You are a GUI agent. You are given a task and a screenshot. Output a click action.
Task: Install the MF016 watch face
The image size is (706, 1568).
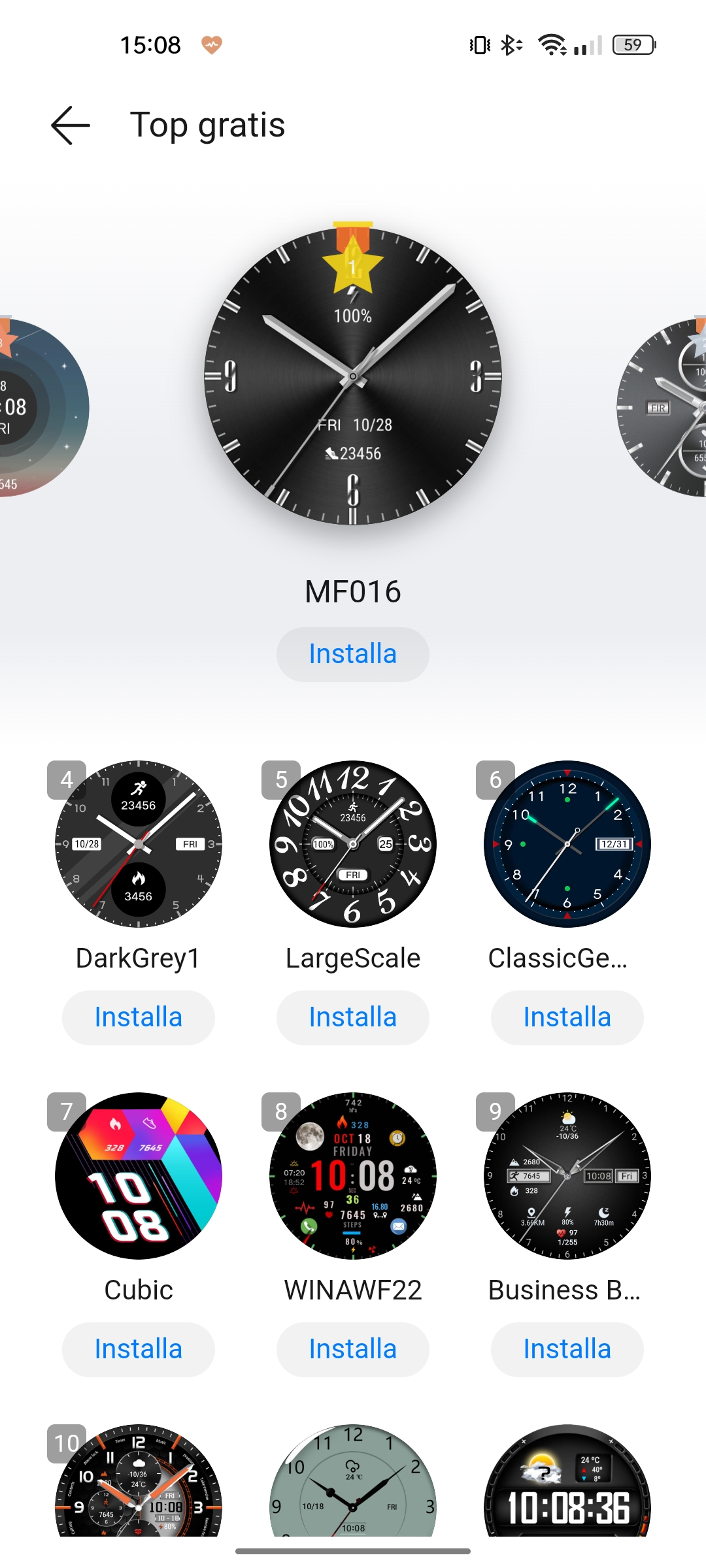click(353, 654)
